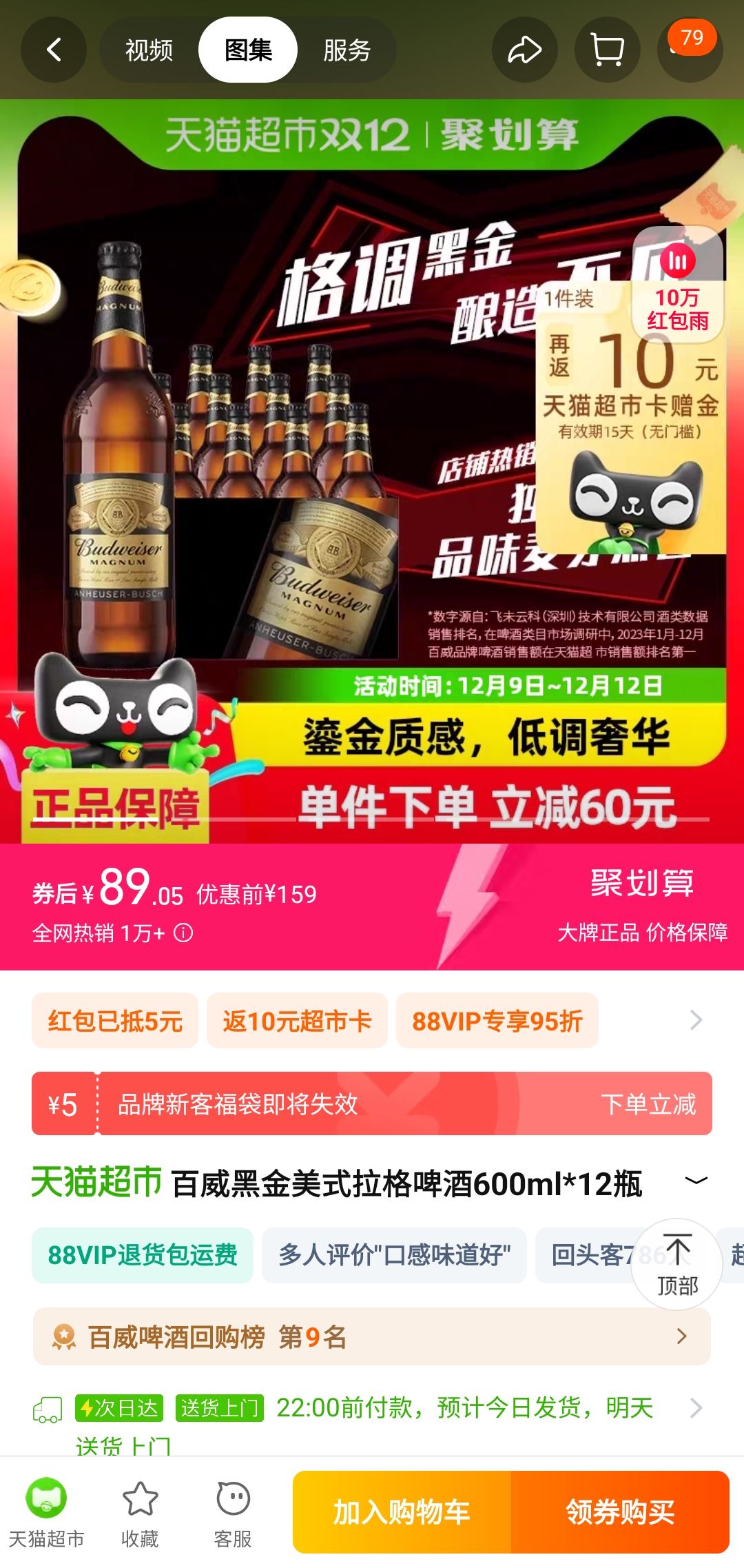Open 百威啤酒回购榜 第9名 ranking

click(372, 1336)
